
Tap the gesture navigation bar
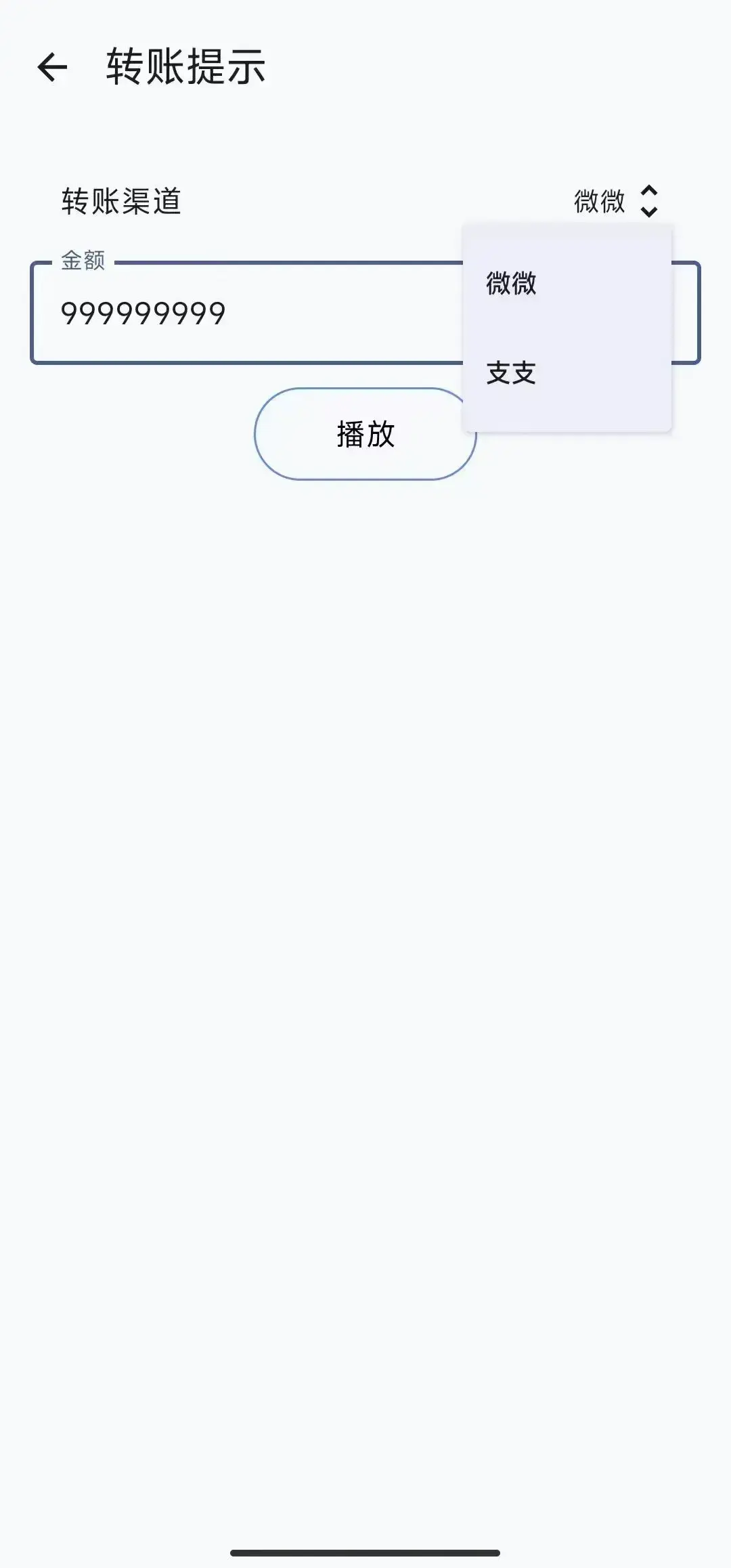click(365, 1550)
